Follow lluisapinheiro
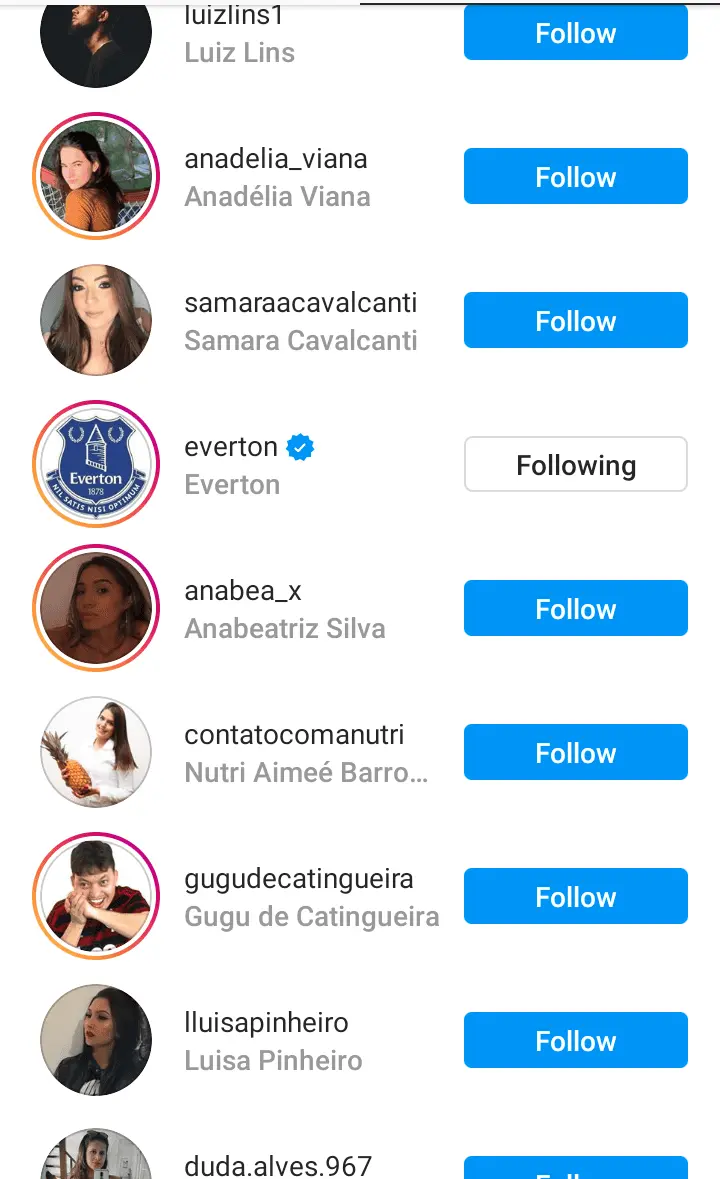The image size is (720, 1179). (575, 1040)
